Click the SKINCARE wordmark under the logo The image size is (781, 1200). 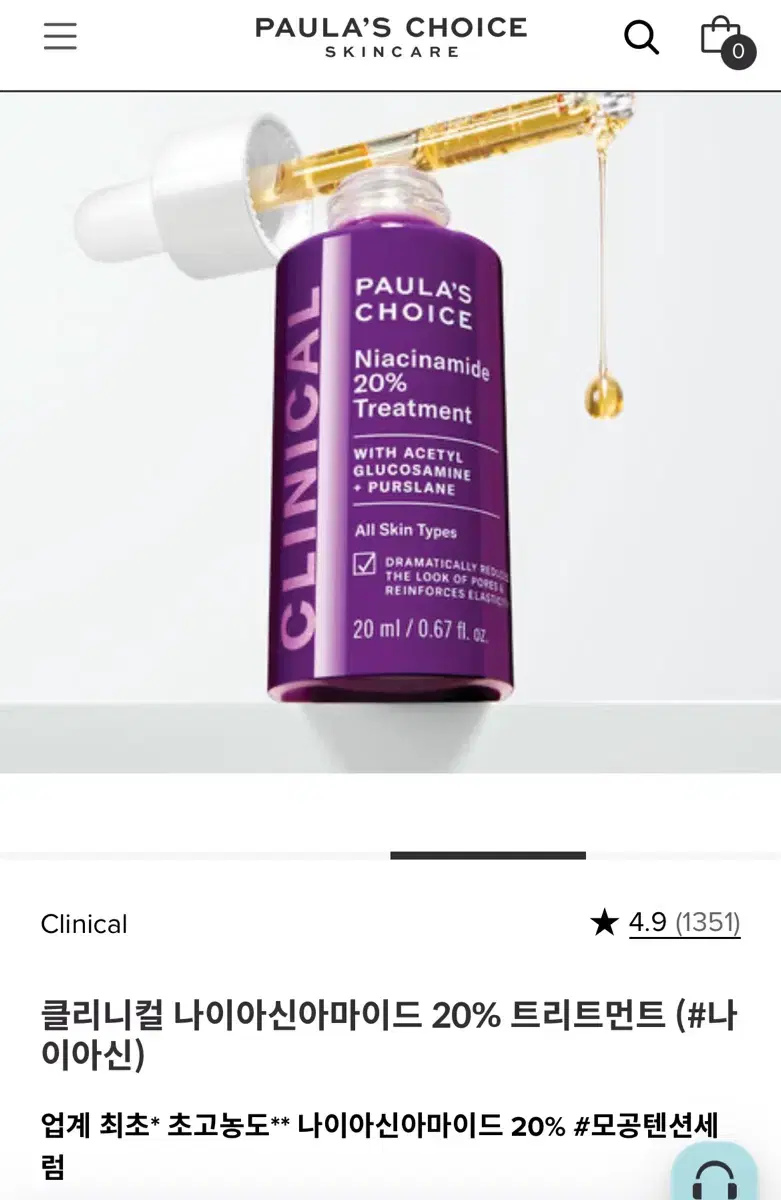(x=390, y=51)
